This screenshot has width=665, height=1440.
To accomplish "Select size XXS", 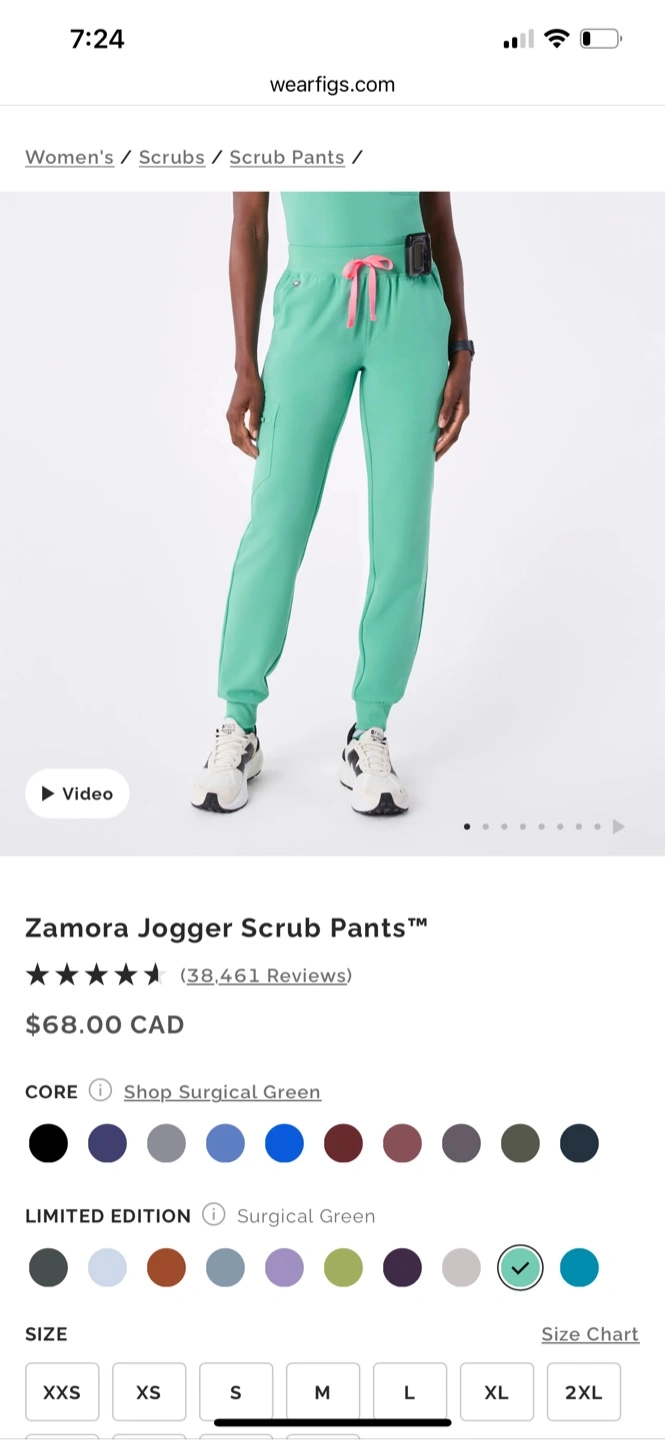I will pyautogui.click(x=62, y=1392).
